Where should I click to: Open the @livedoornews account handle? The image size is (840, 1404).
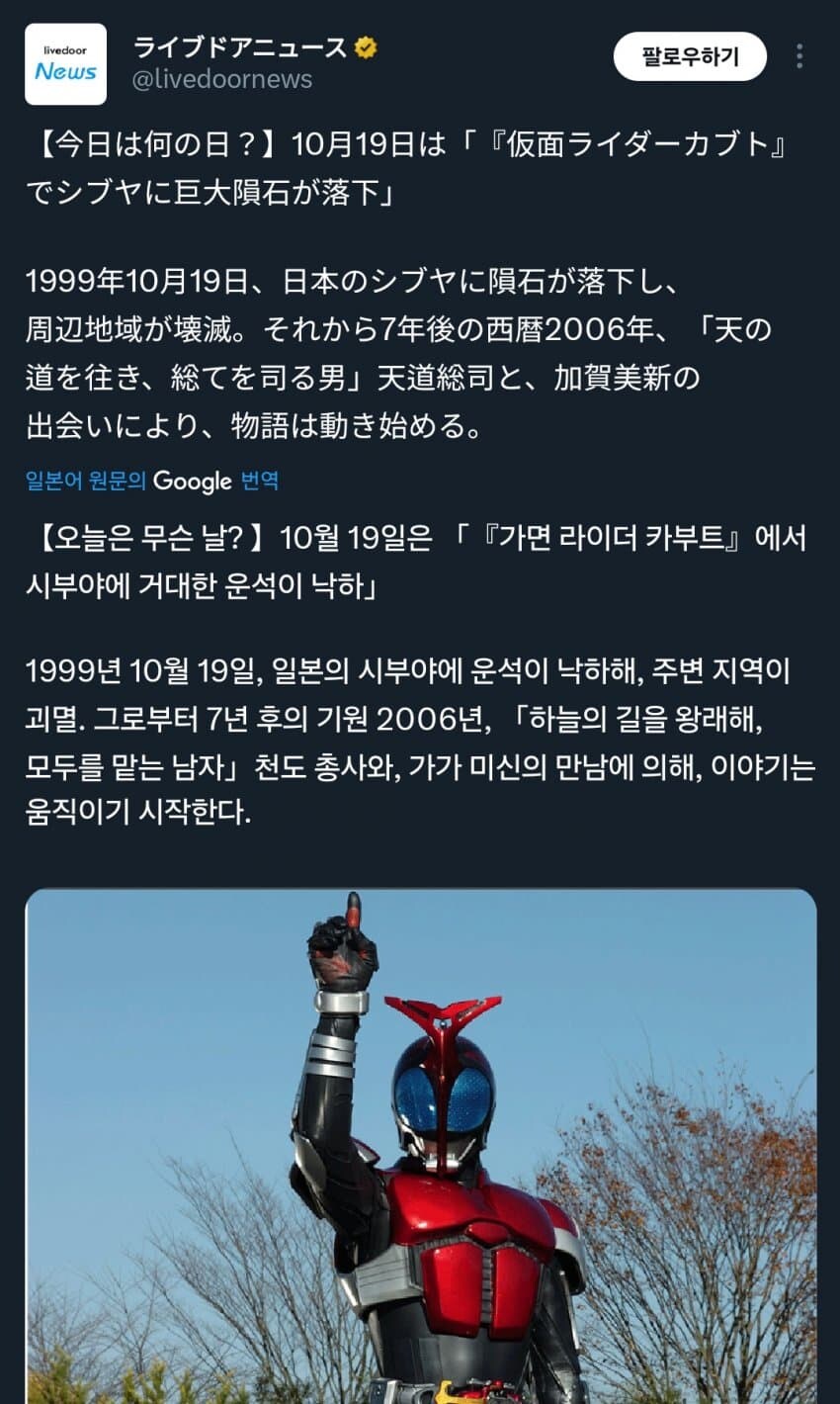click(x=222, y=80)
